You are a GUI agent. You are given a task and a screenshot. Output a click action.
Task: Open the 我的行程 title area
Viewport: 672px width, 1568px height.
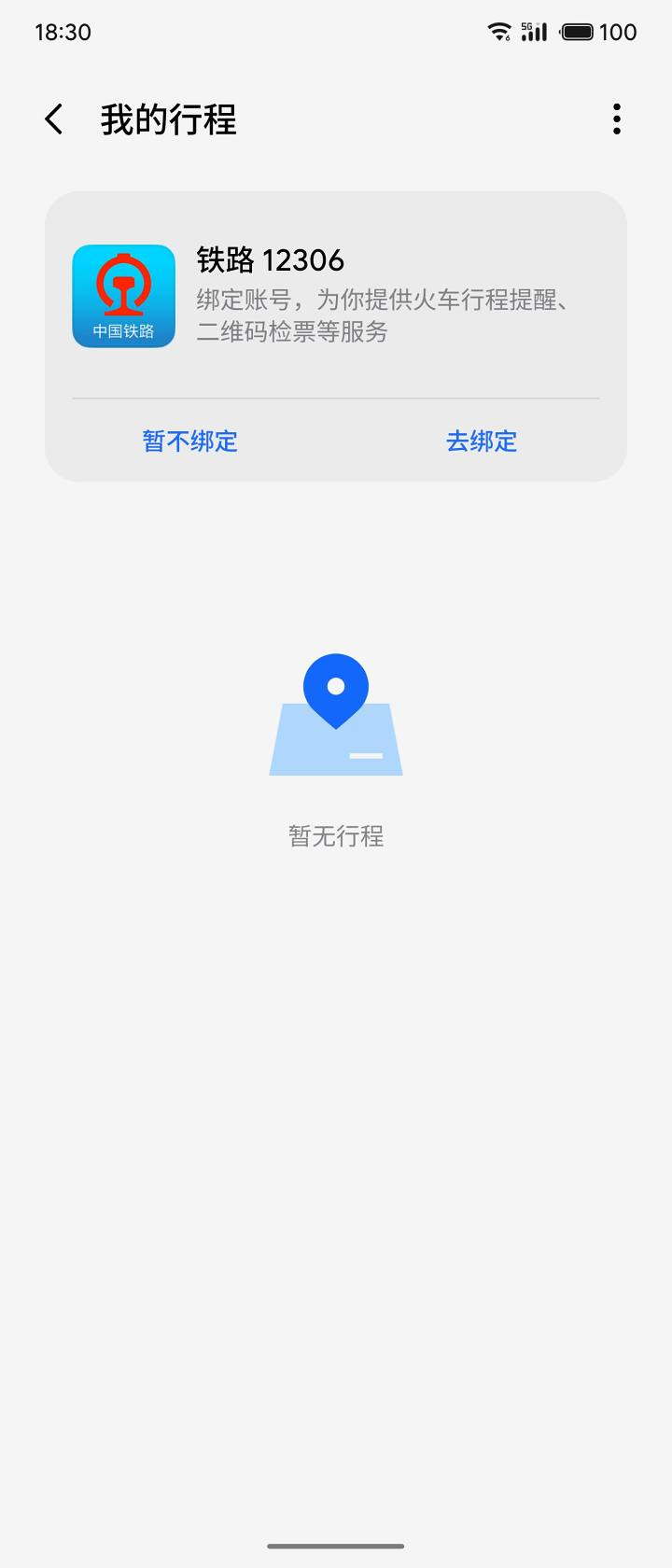pyautogui.click(x=168, y=119)
